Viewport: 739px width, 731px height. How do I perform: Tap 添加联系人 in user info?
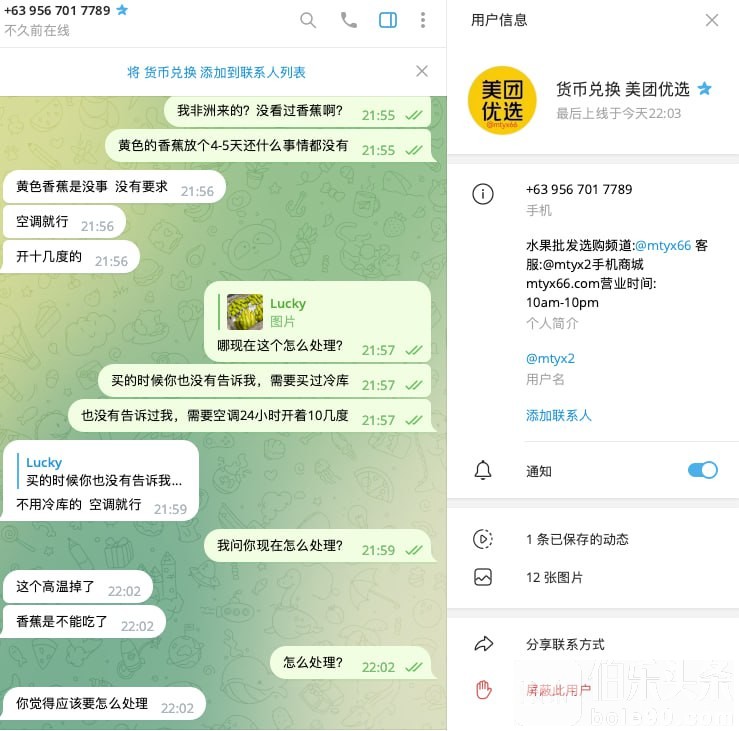click(x=559, y=415)
